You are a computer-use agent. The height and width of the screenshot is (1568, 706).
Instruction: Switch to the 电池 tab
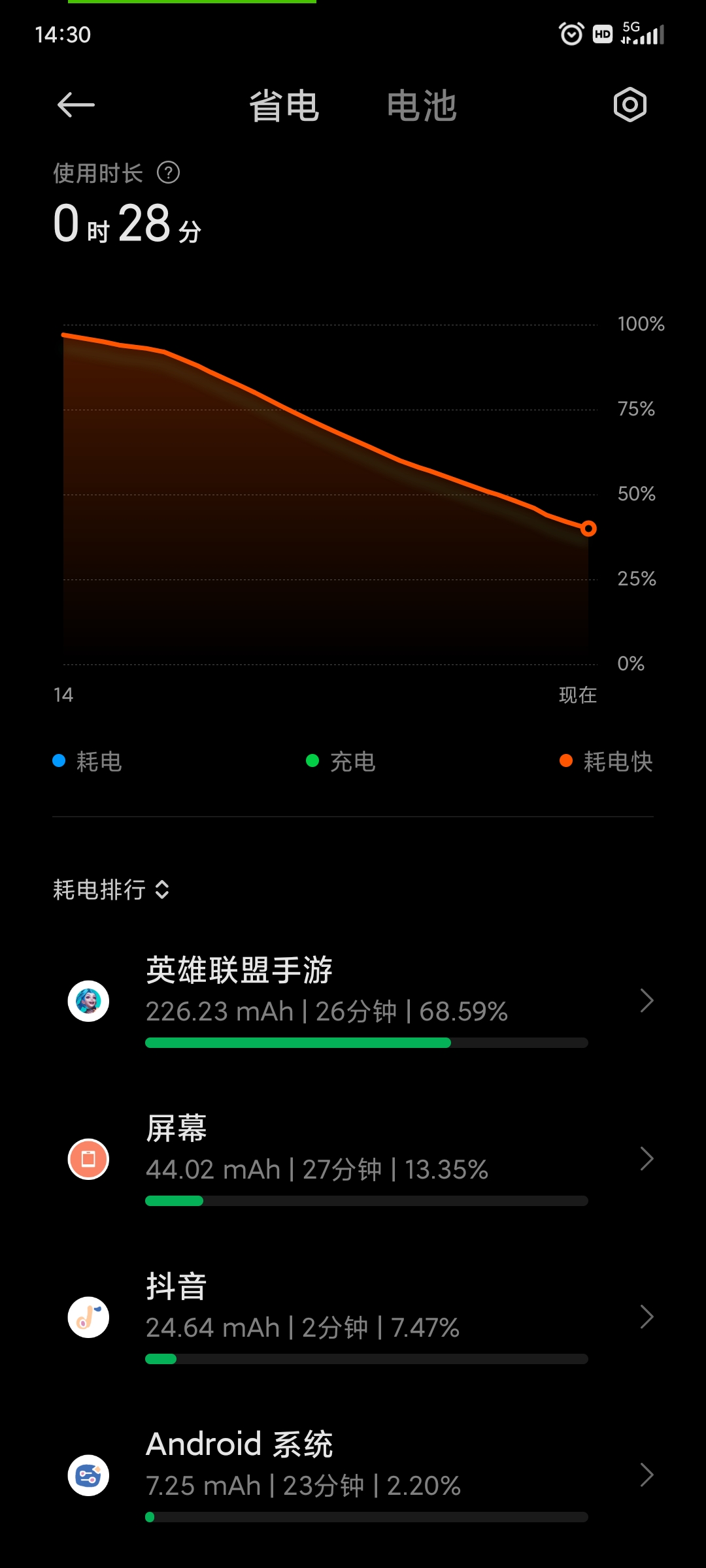tap(422, 106)
